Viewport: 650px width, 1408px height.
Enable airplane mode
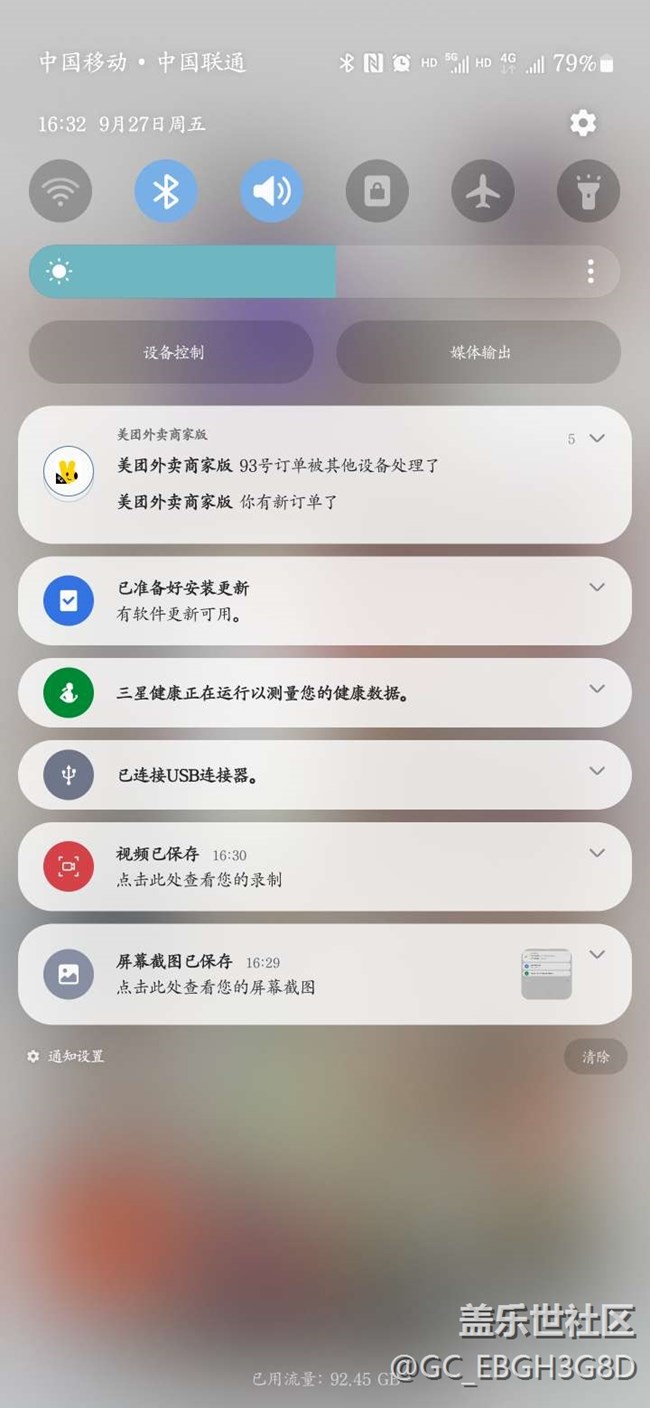pyautogui.click(x=483, y=191)
